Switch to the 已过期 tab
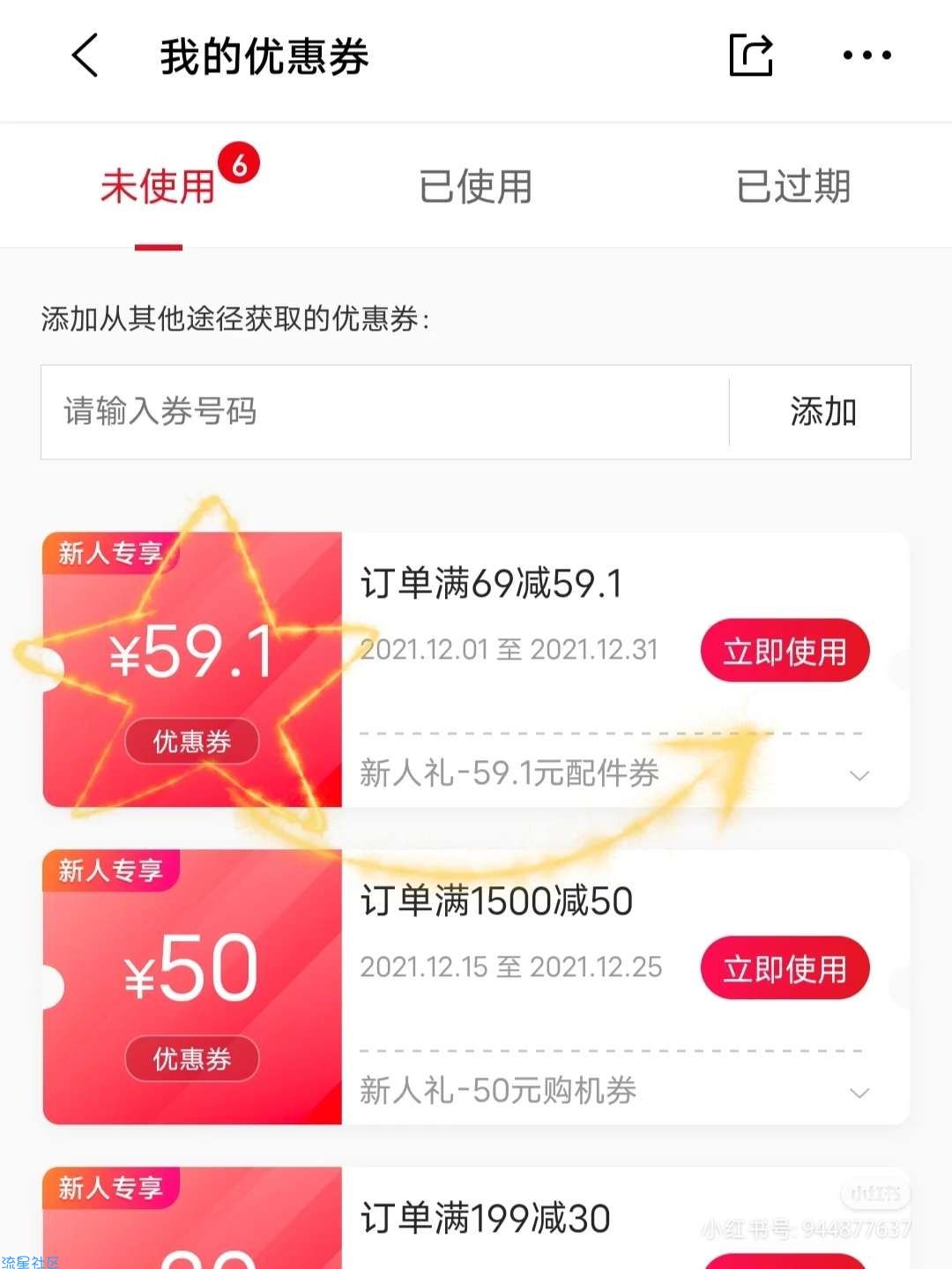The height and width of the screenshot is (1269, 952). [x=792, y=186]
